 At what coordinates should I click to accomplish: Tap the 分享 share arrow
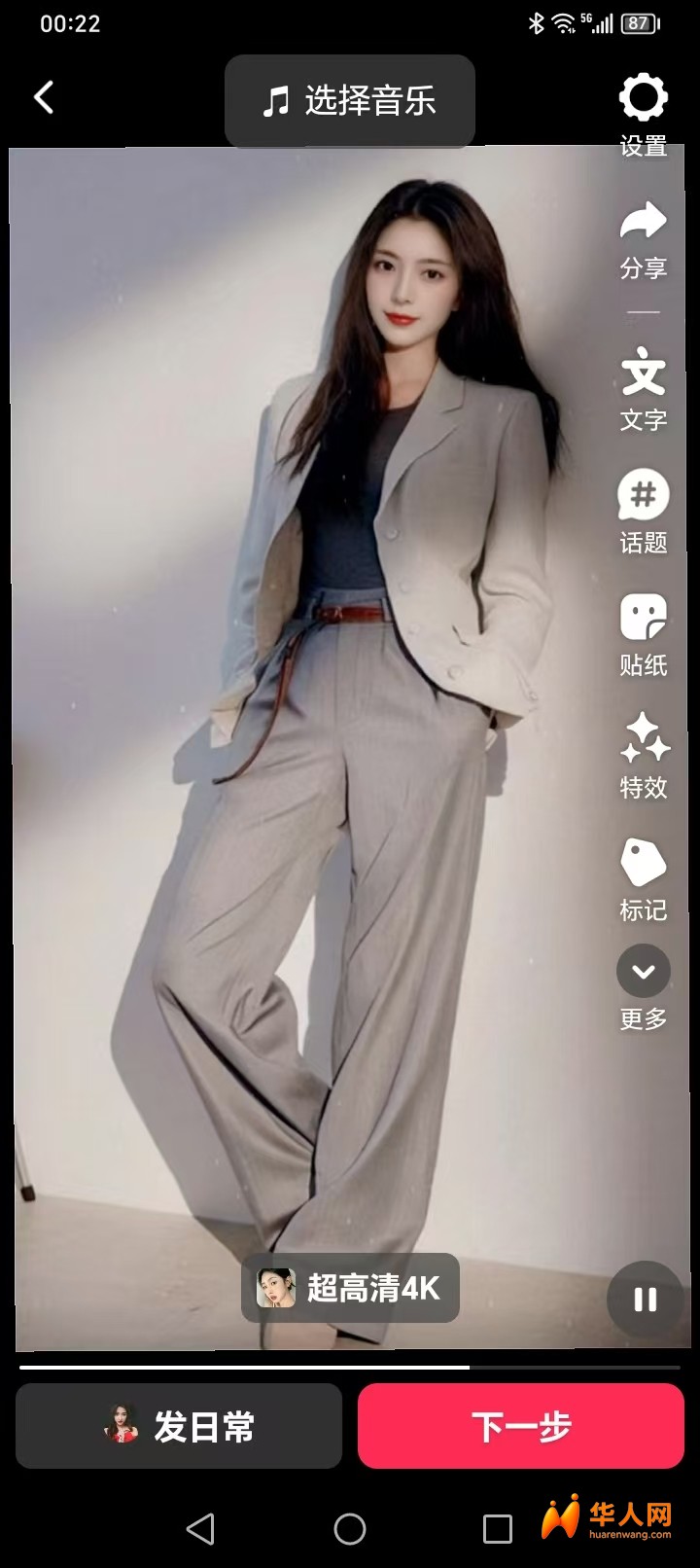(x=644, y=223)
